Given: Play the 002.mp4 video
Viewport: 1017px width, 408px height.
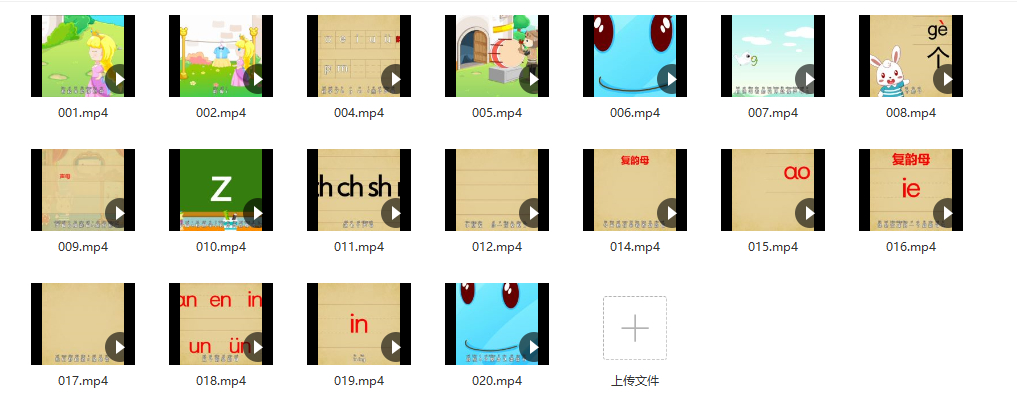Looking at the screenshot, I should (x=221, y=56).
